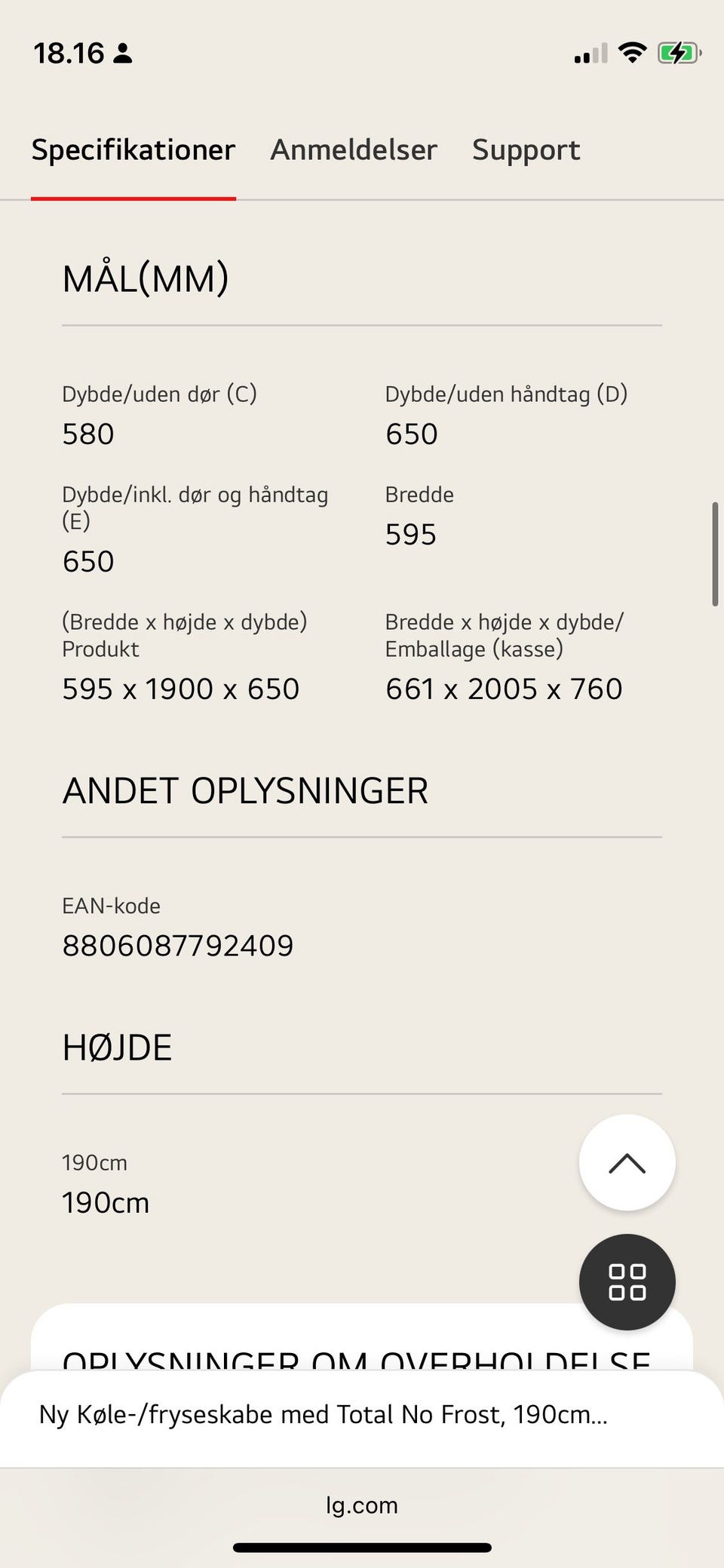This screenshot has height=1568, width=724.
Task: Open the Support tab
Action: tap(526, 150)
